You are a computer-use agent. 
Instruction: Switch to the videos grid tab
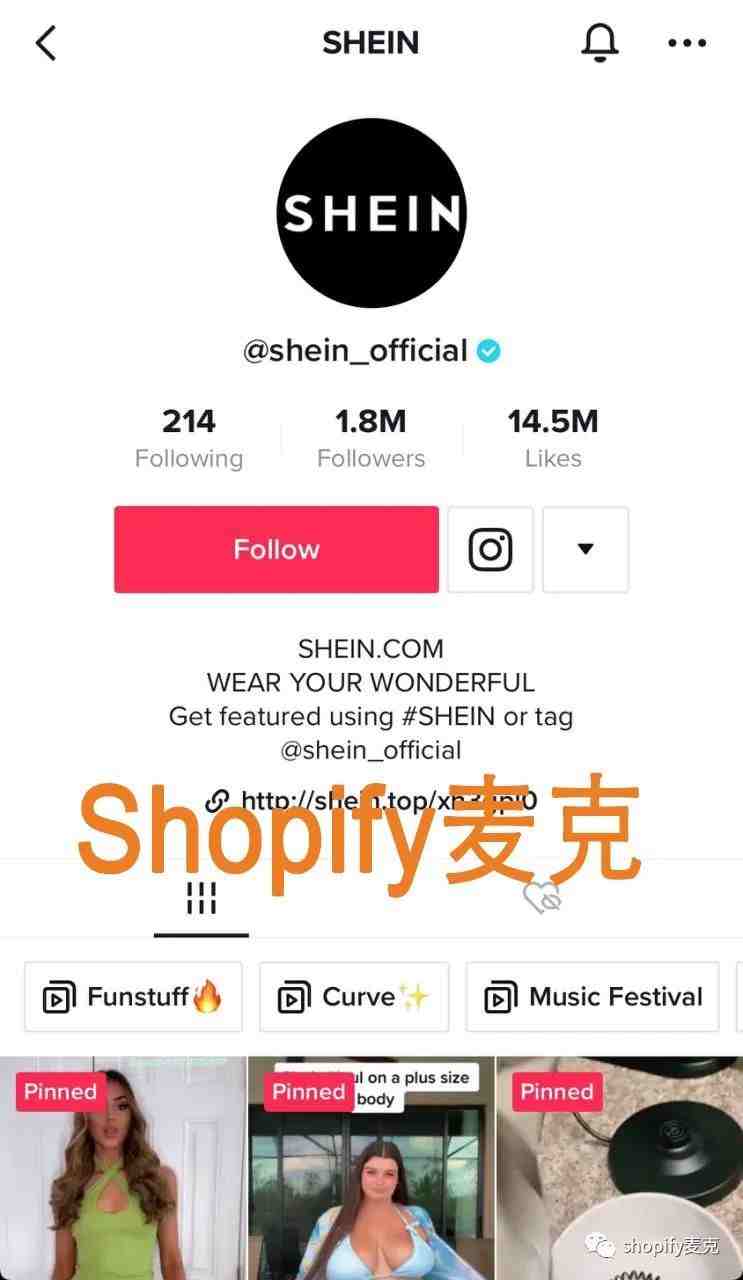(201, 899)
